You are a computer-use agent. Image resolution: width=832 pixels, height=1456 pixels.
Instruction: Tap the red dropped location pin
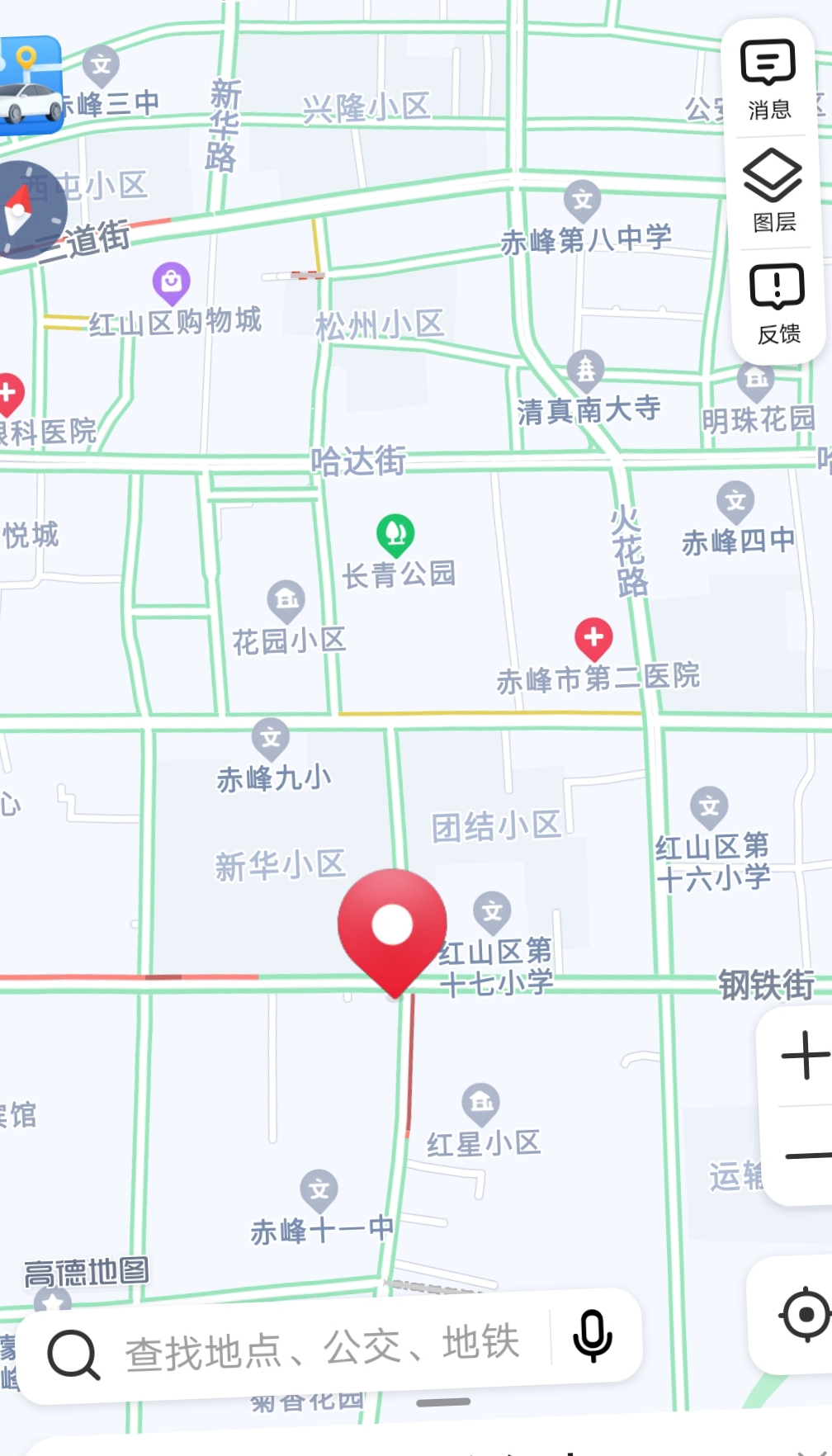pos(392,926)
